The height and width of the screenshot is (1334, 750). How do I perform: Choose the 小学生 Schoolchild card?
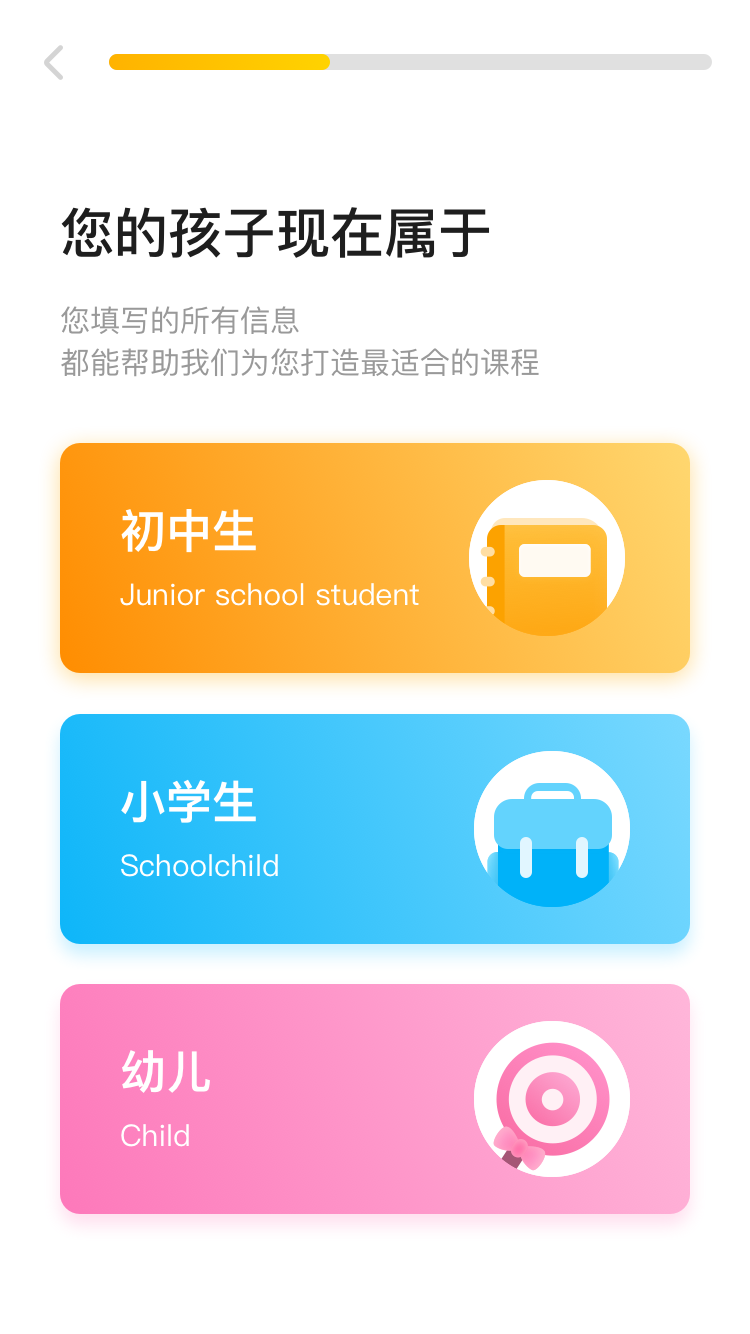tap(375, 829)
